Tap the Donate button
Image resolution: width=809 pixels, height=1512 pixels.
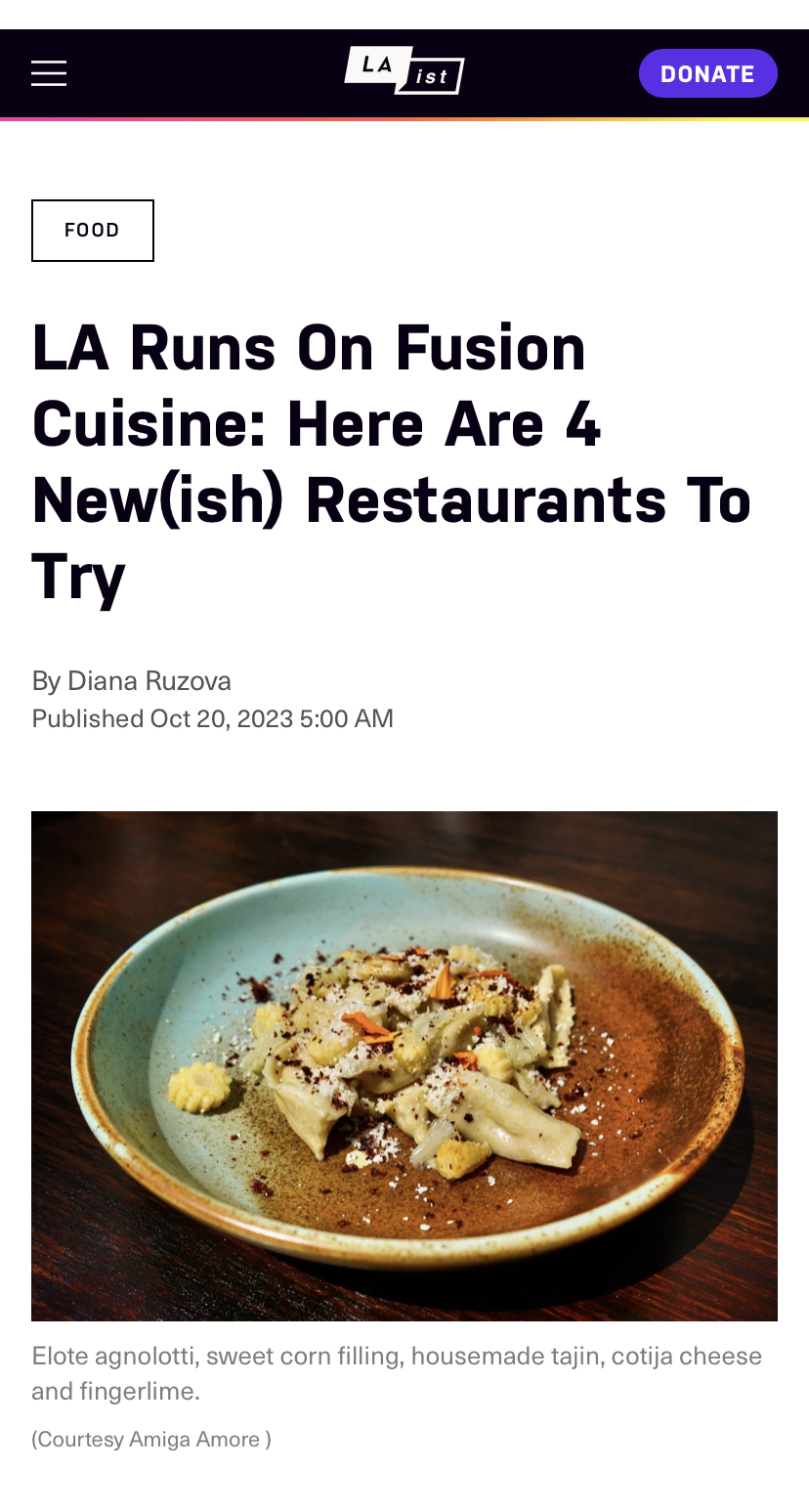pyautogui.click(x=707, y=73)
